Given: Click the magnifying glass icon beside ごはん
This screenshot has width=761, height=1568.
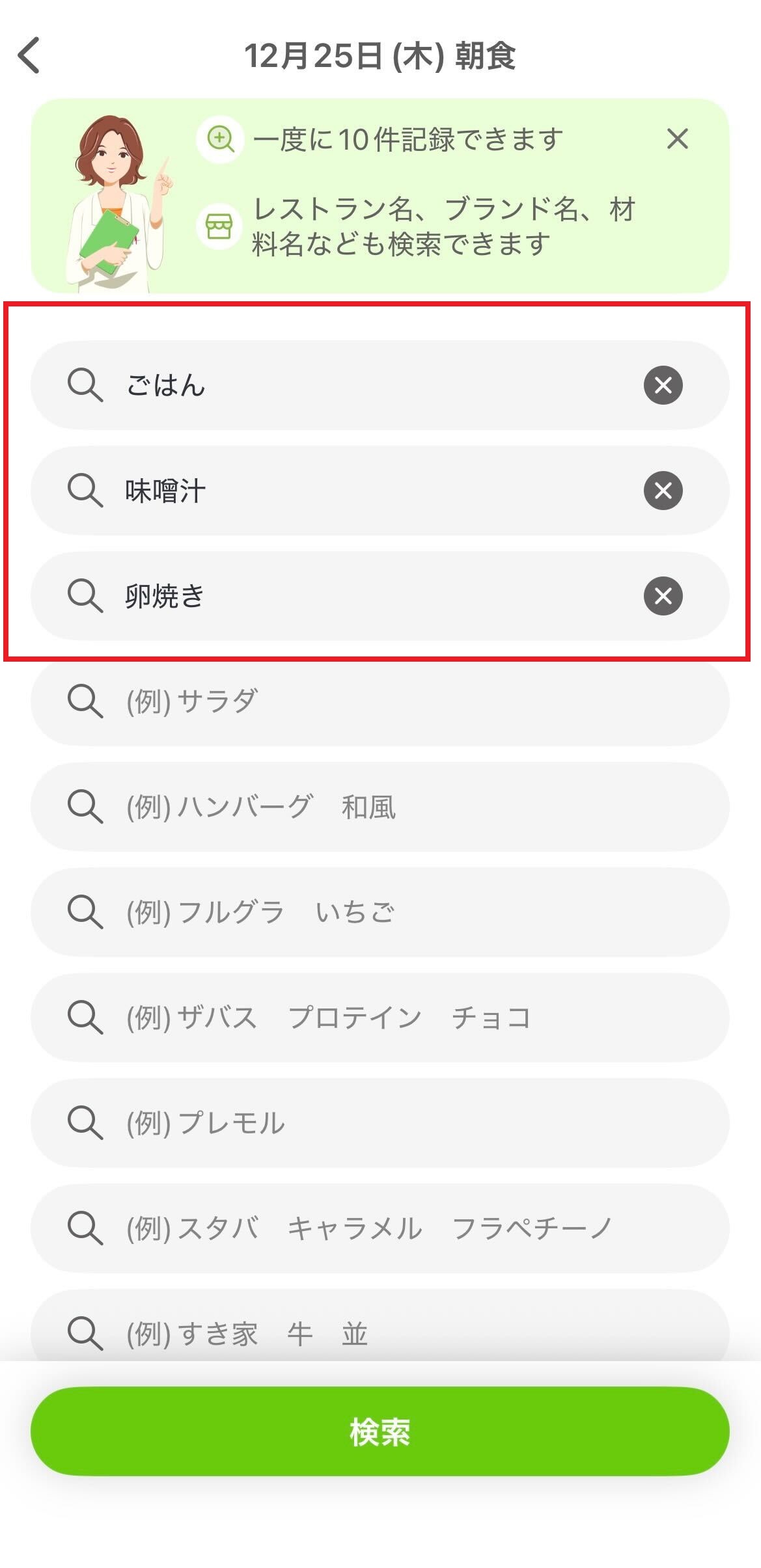Looking at the screenshot, I should [x=85, y=385].
